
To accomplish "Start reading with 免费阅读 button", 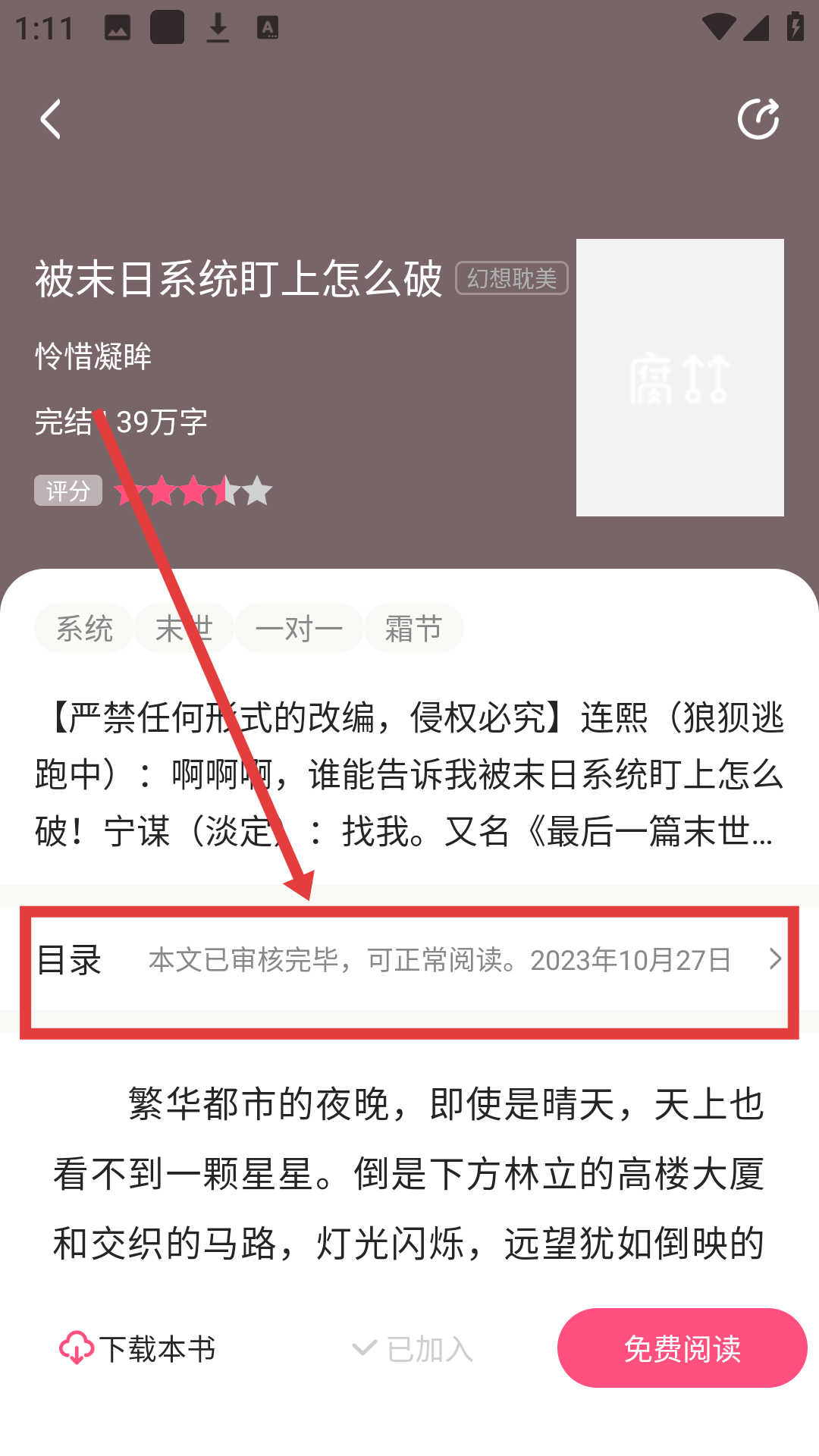I will pyautogui.click(x=682, y=1348).
